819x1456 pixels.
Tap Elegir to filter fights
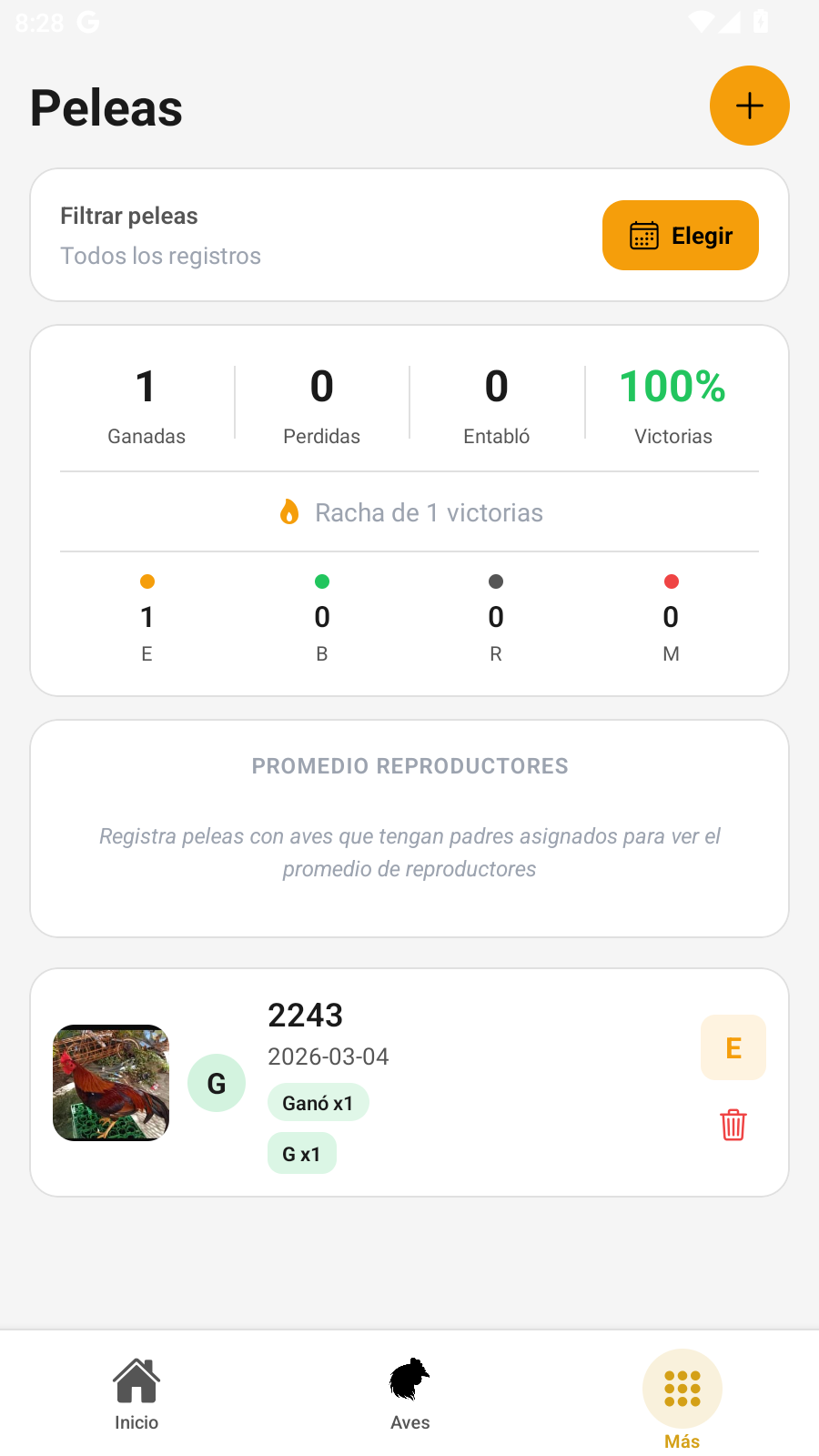click(x=680, y=236)
